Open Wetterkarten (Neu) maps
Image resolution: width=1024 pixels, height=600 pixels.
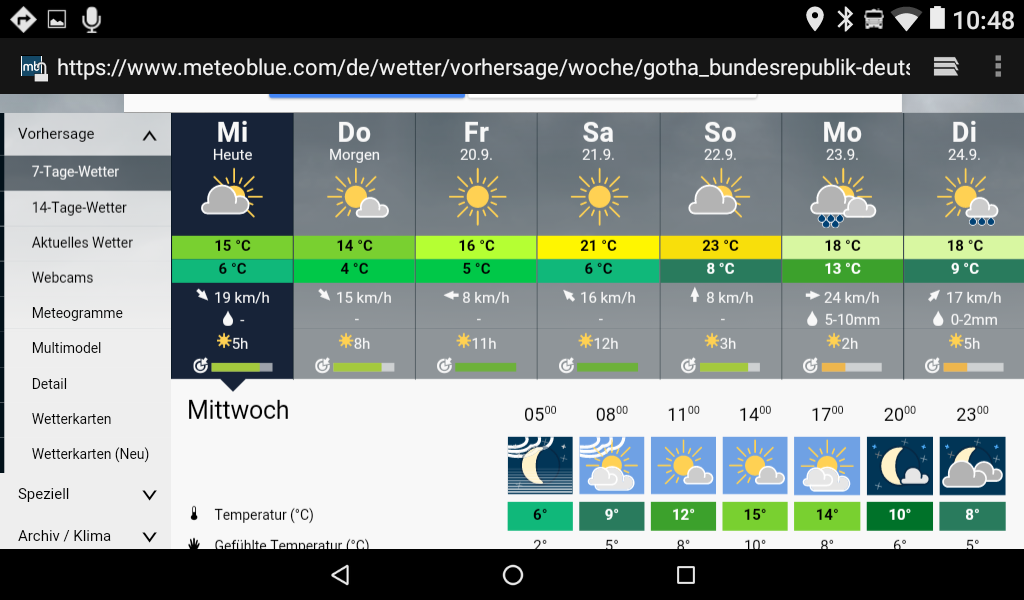pyautogui.click(x=90, y=454)
